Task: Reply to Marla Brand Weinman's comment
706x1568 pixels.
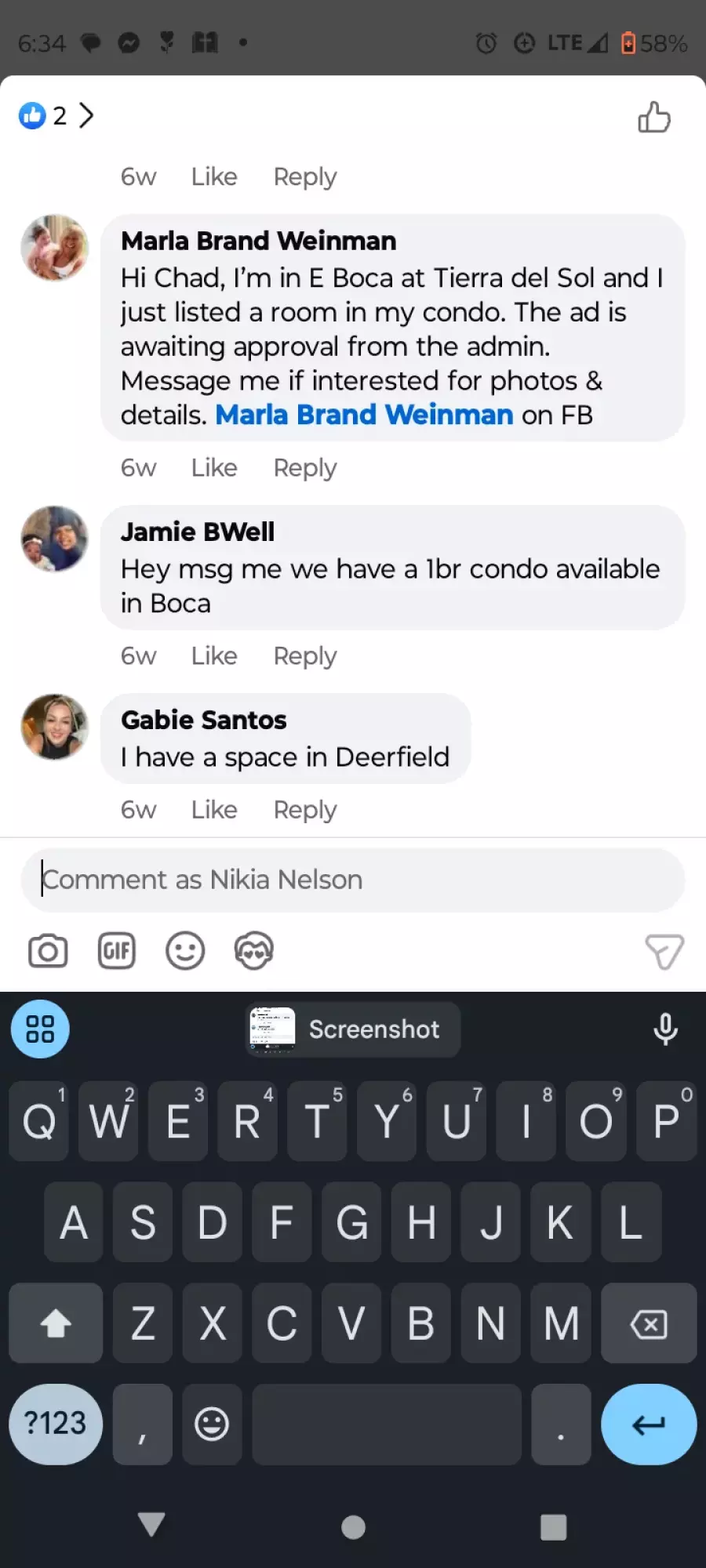Action: click(x=305, y=468)
